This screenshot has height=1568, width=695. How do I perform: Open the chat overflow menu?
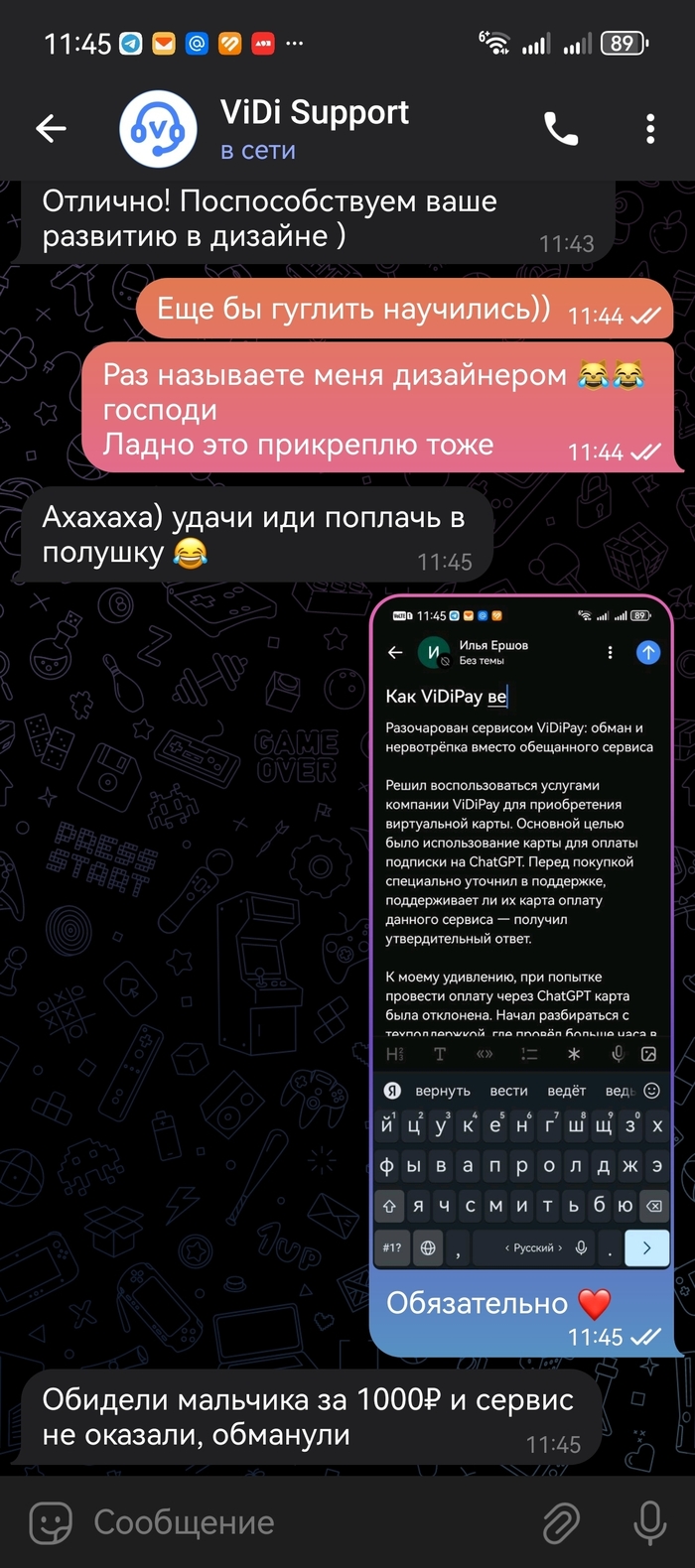(x=650, y=128)
